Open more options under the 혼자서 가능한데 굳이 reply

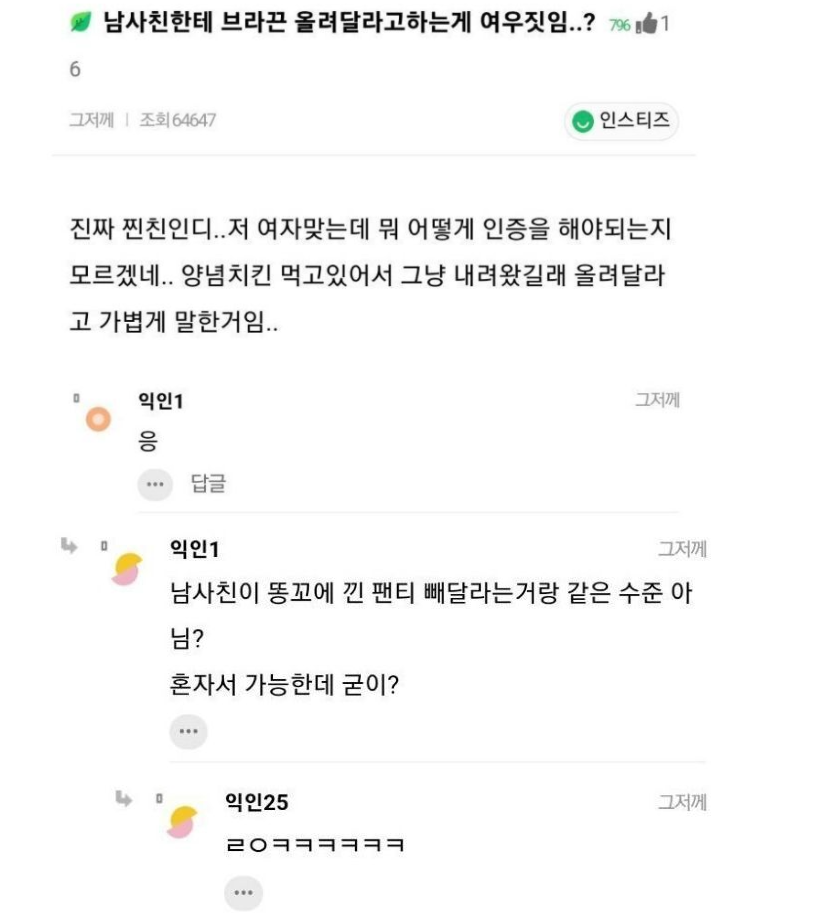[187, 732]
